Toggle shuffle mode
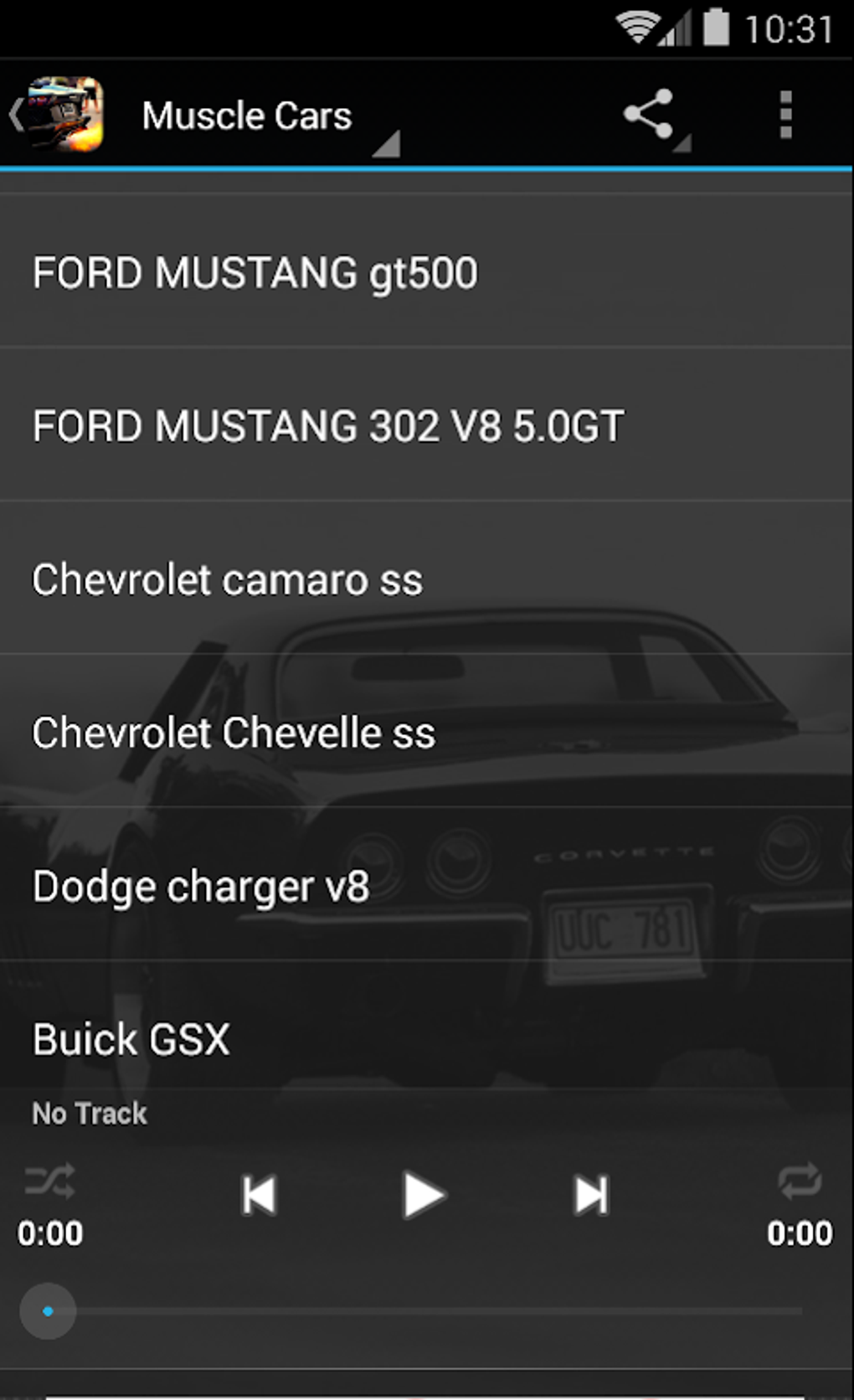This screenshot has height=1400, width=854. tap(50, 1181)
